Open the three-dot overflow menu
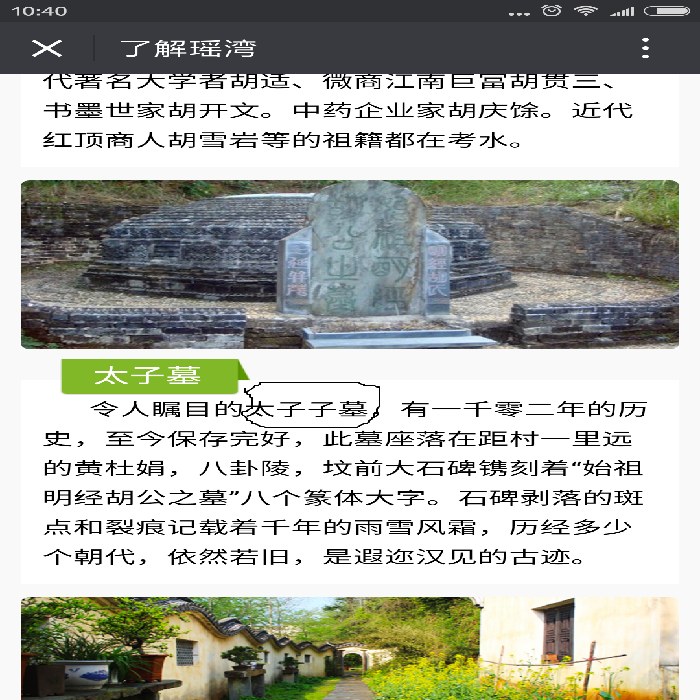Screen dimensions: 700x700 (x=645, y=48)
